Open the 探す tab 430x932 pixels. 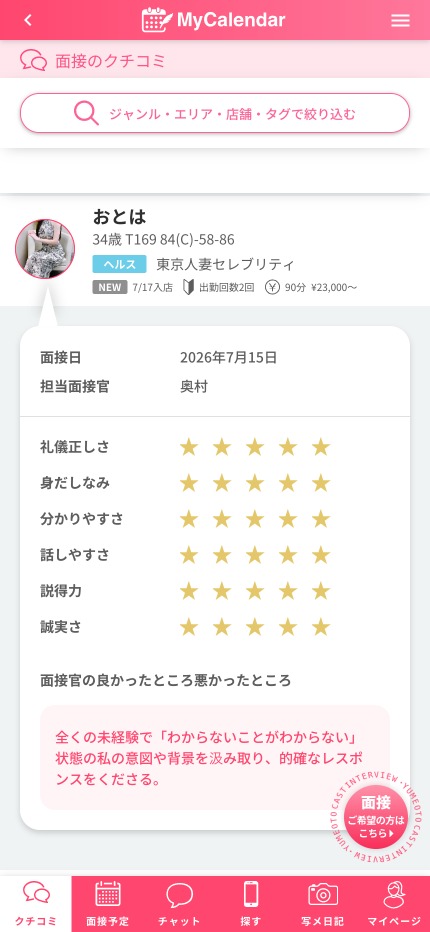[x=251, y=903]
